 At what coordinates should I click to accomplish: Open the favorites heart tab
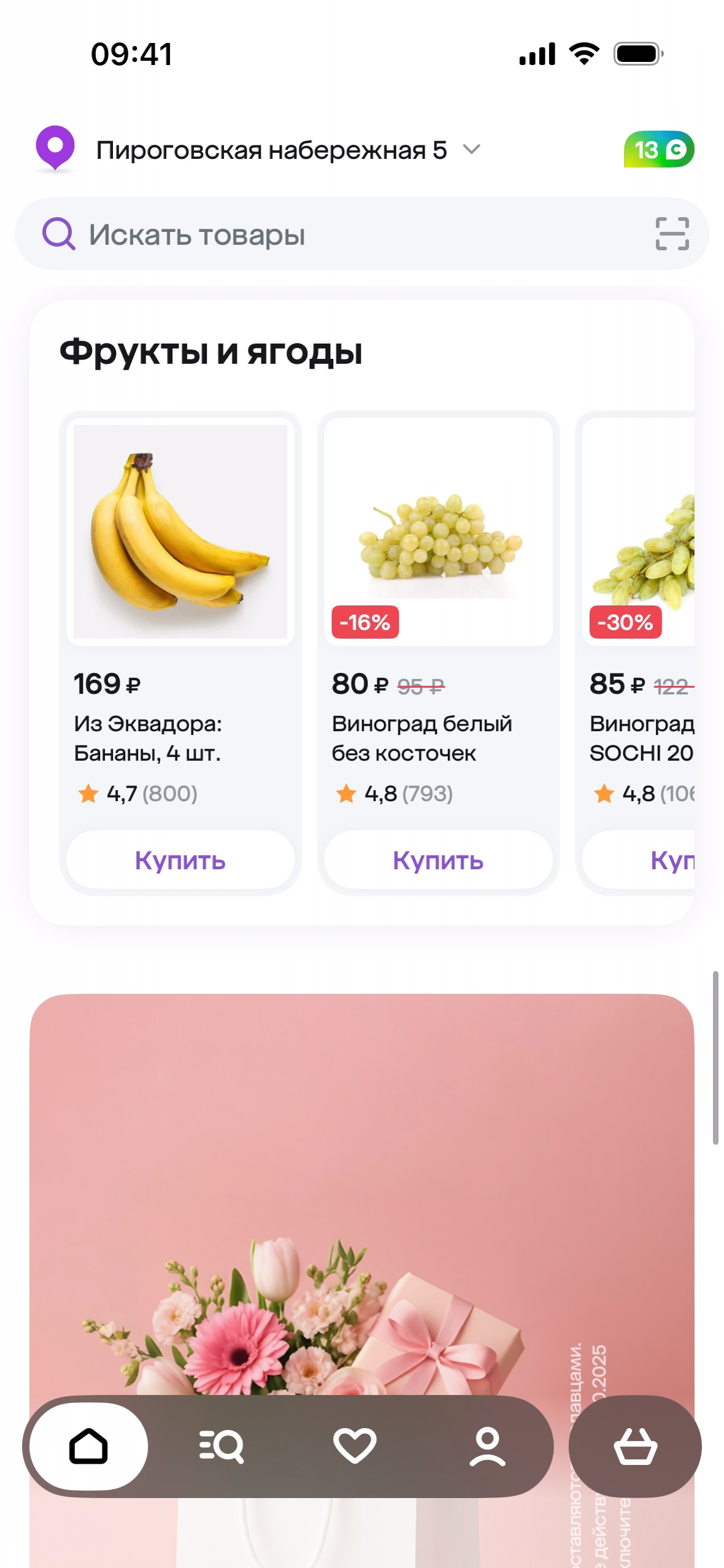pyautogui.click(x=355, y=1447)
